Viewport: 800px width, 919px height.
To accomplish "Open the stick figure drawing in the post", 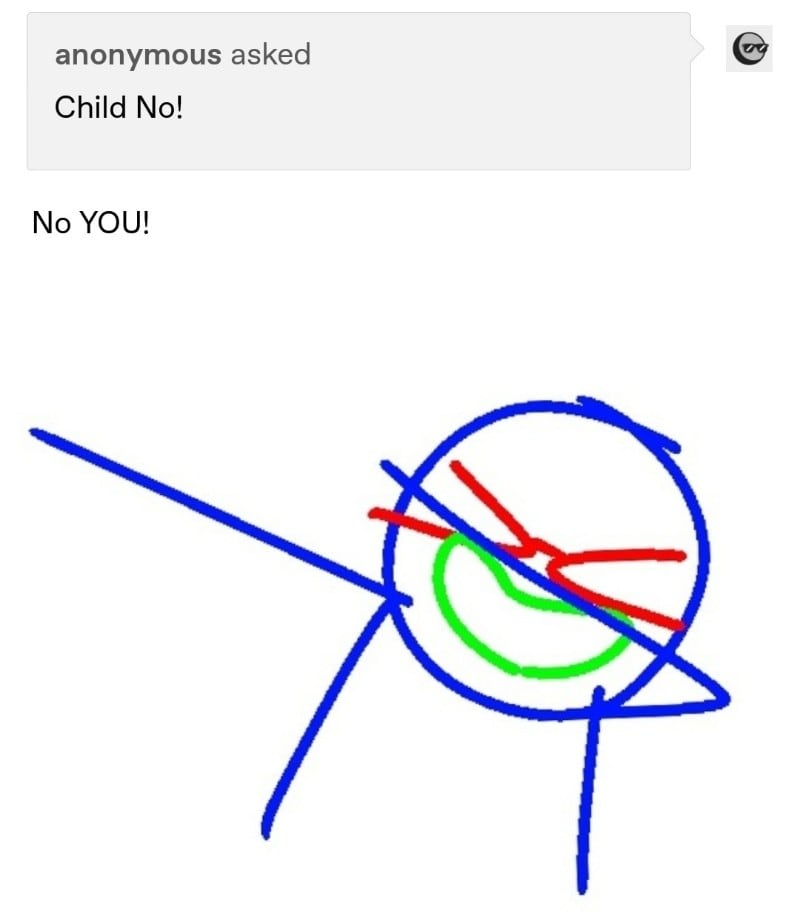I will tap(380, 645).
